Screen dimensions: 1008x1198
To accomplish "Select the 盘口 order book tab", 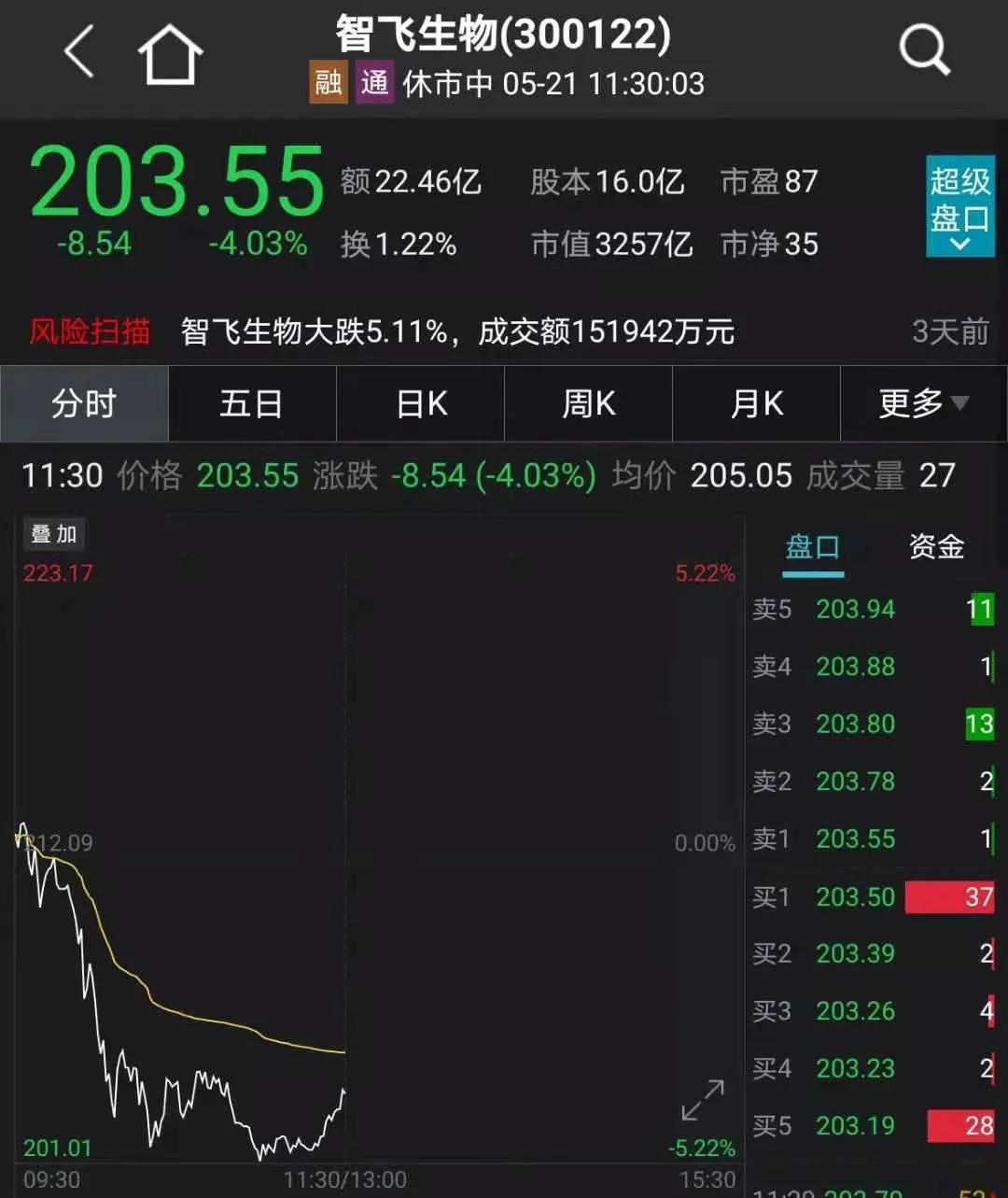I will coord(813,547).
